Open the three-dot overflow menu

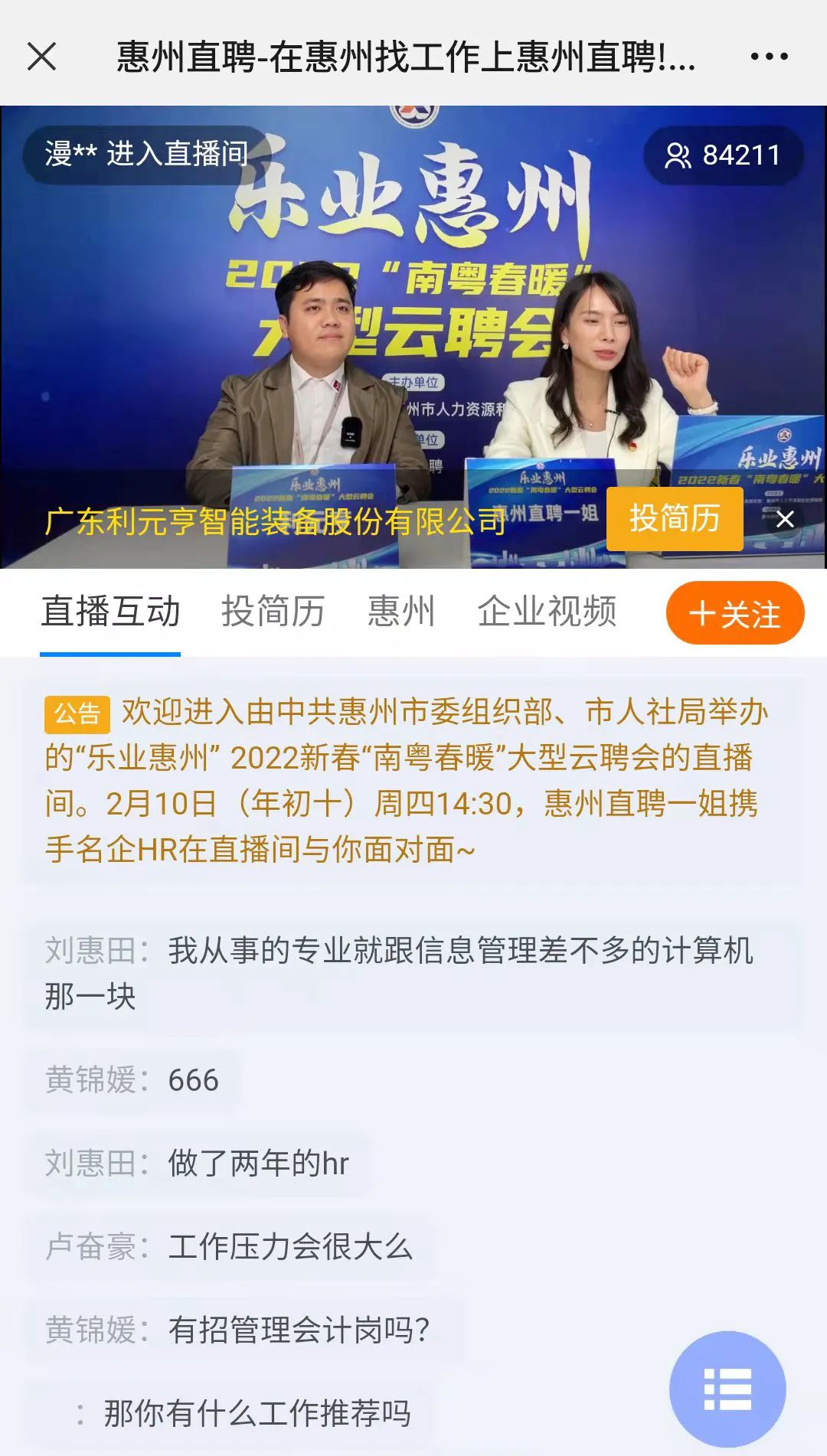pos(769,57)
